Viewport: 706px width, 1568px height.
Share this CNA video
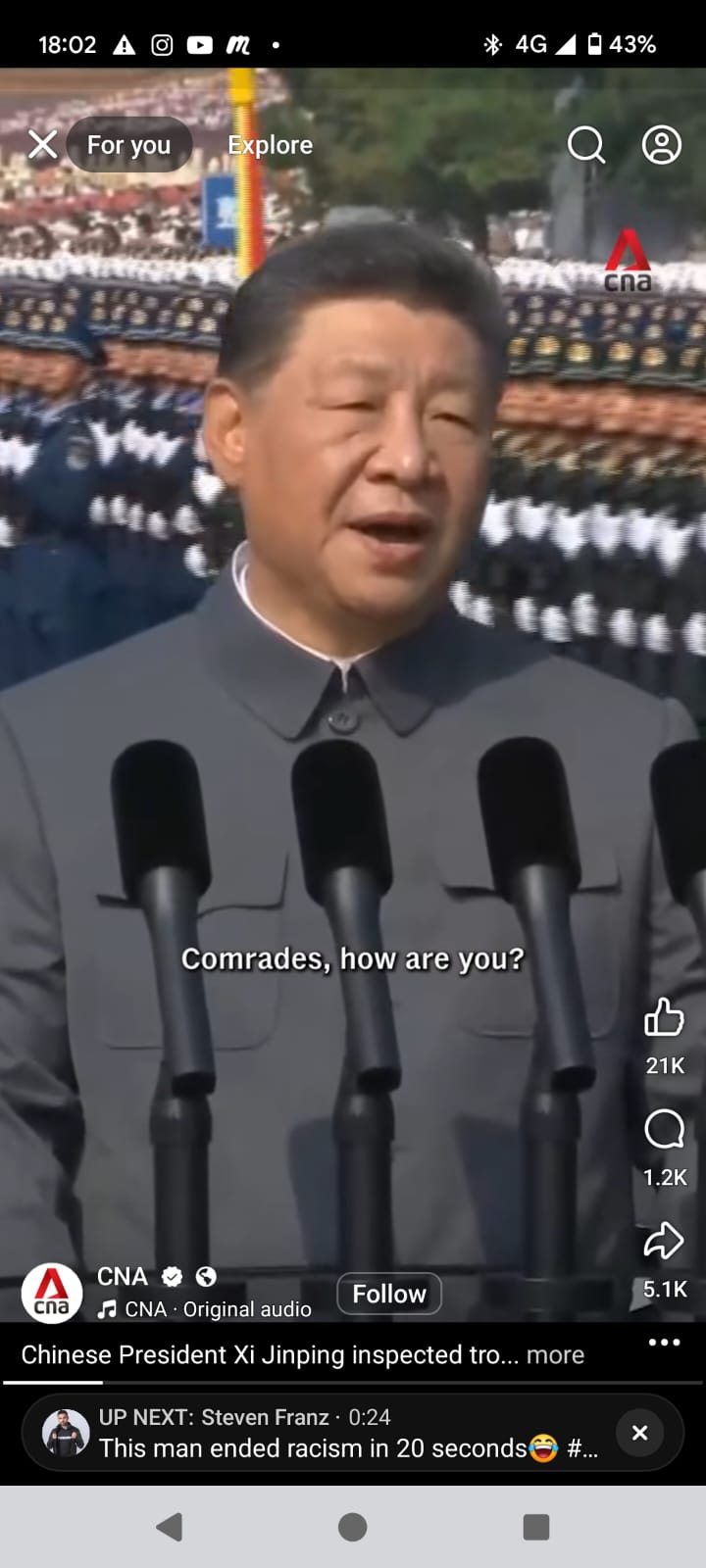click(x=664, y=1242)
